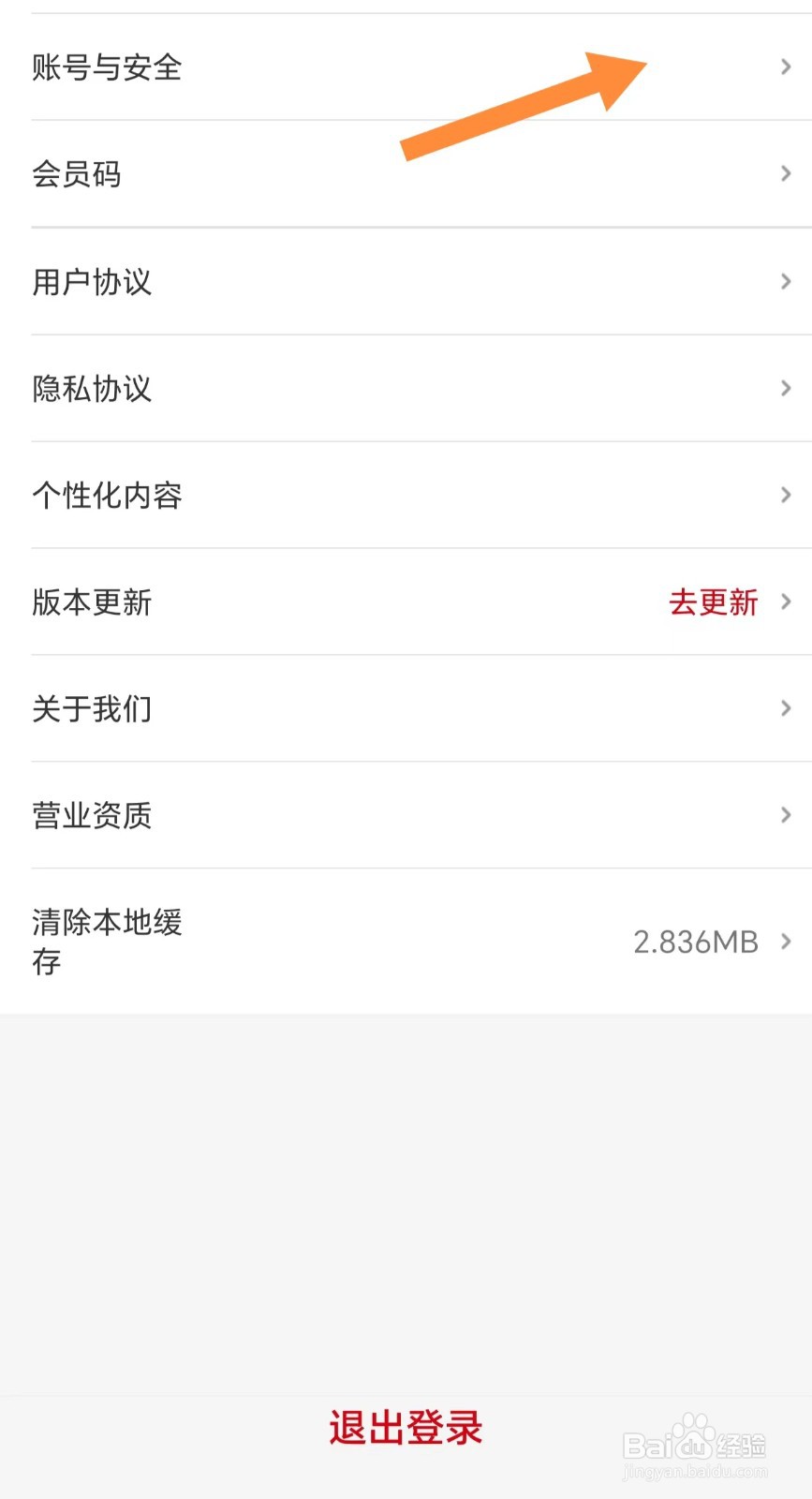The height and width of the screenshot is (1499, 812).
Task: Expand the chevron beside 营业资质
Action: point(785,815)
